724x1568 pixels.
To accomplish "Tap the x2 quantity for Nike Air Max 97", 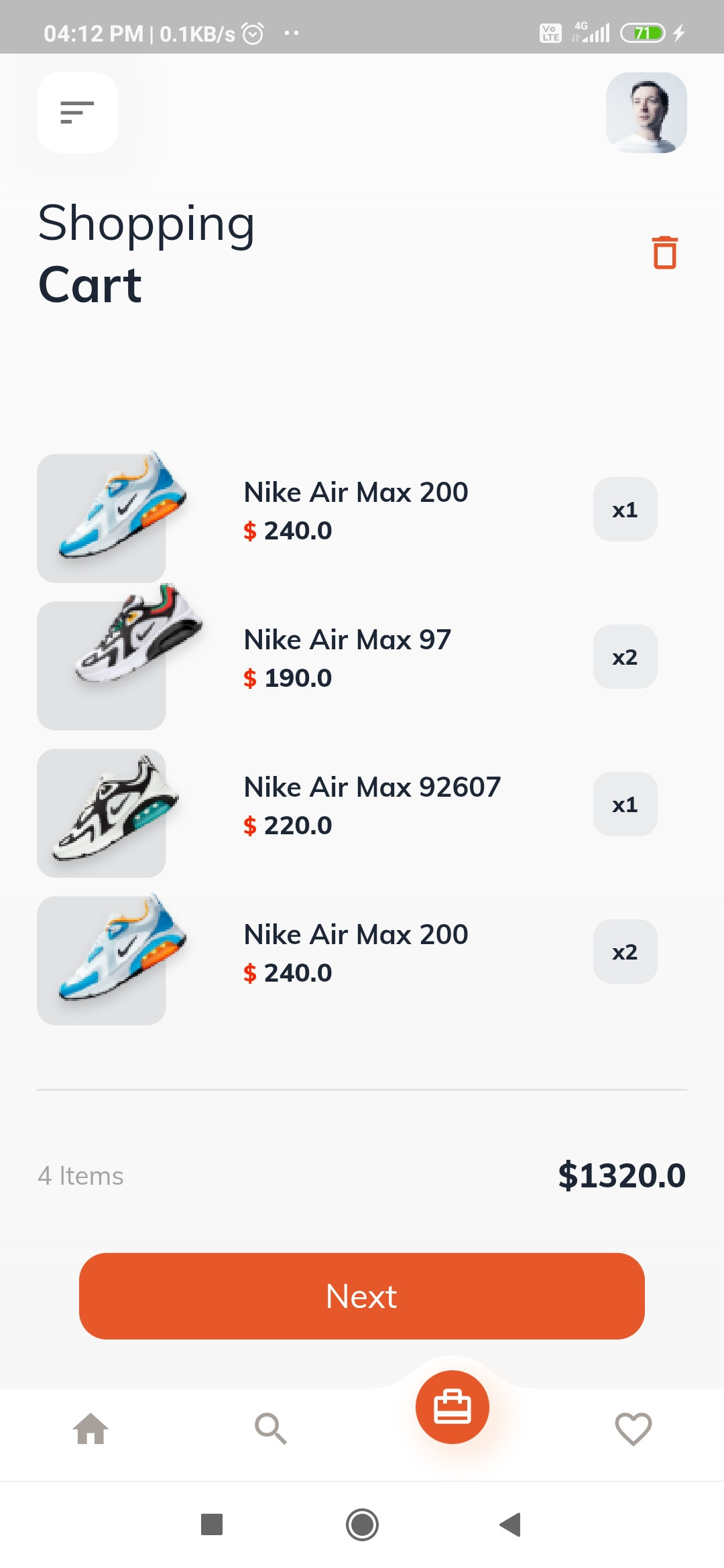I will coord(625,657).
